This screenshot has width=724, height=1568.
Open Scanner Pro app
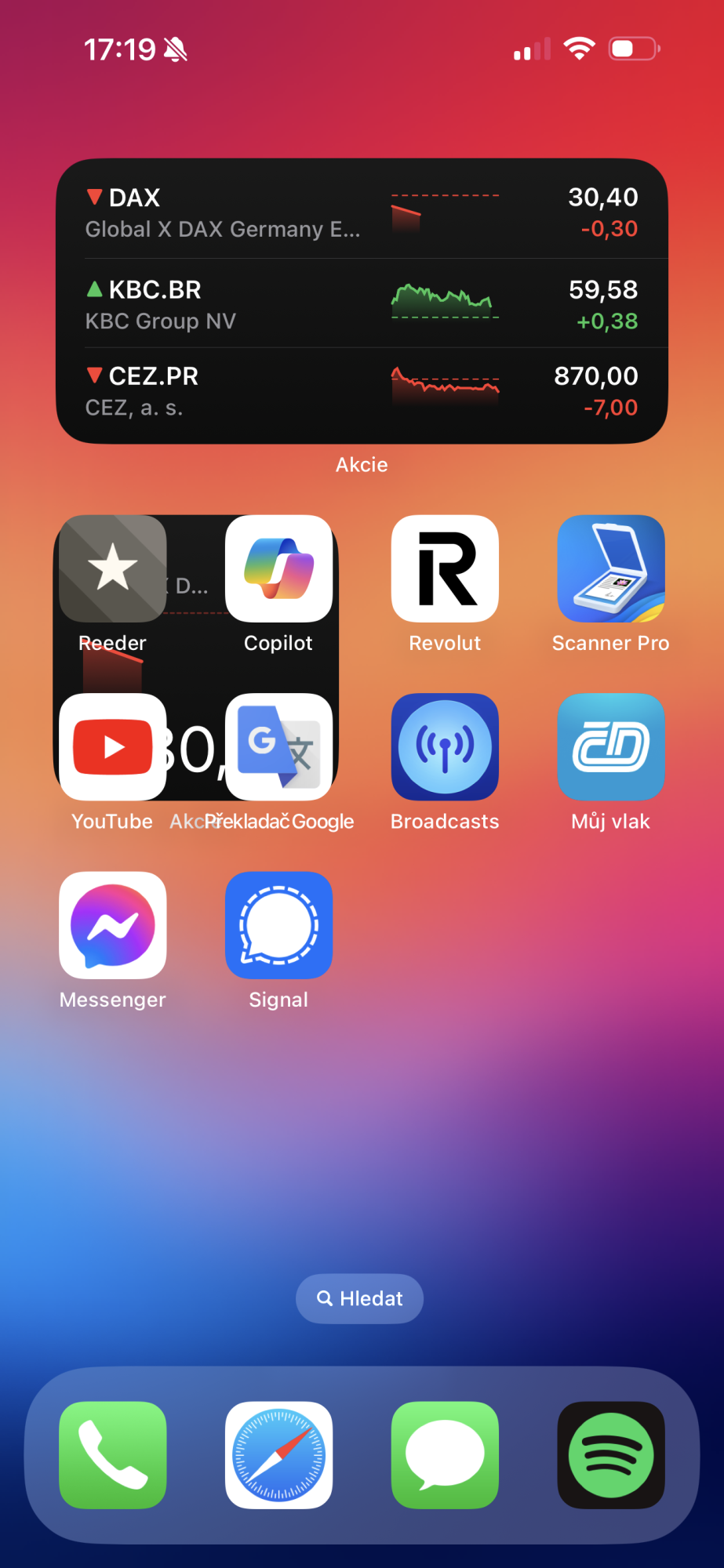[x=611, y=568]
